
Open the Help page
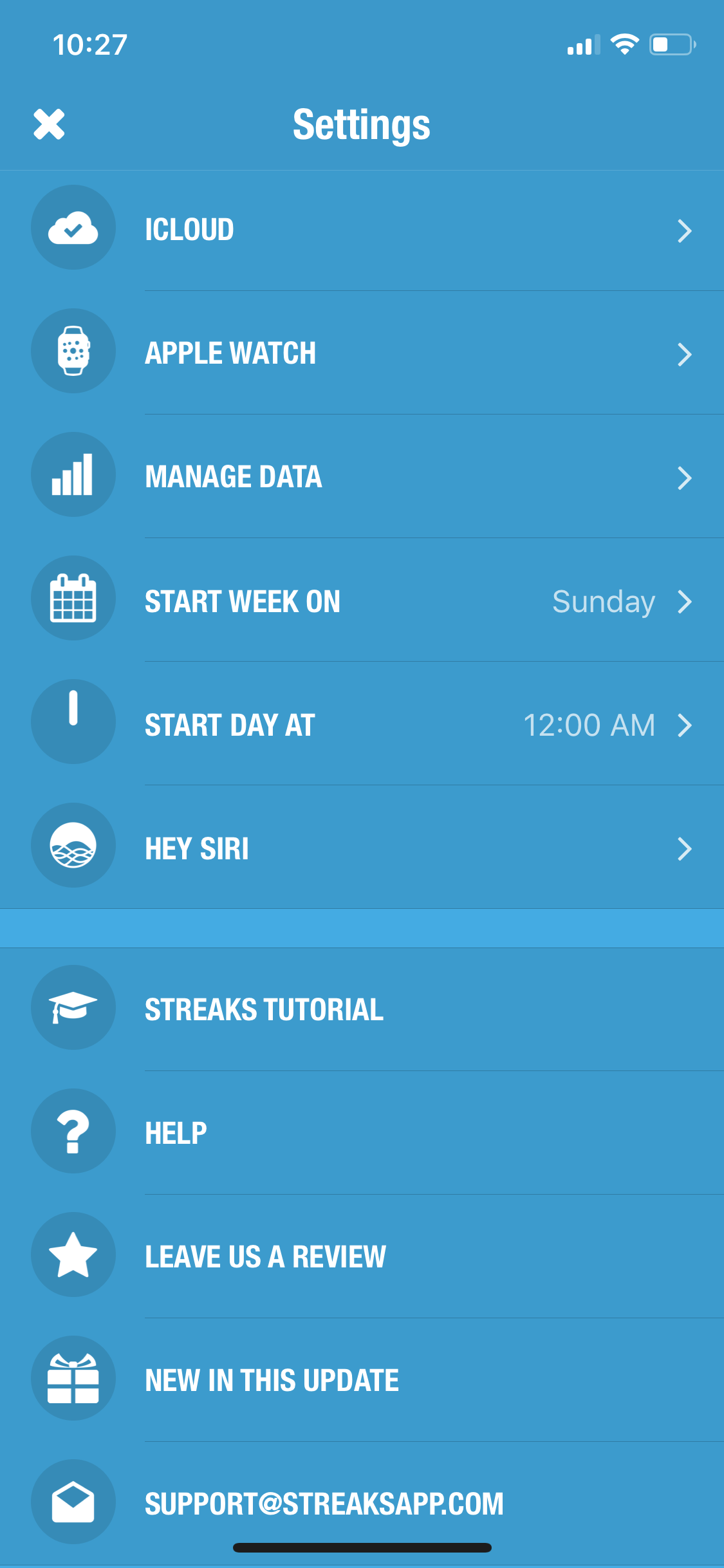362,1133
